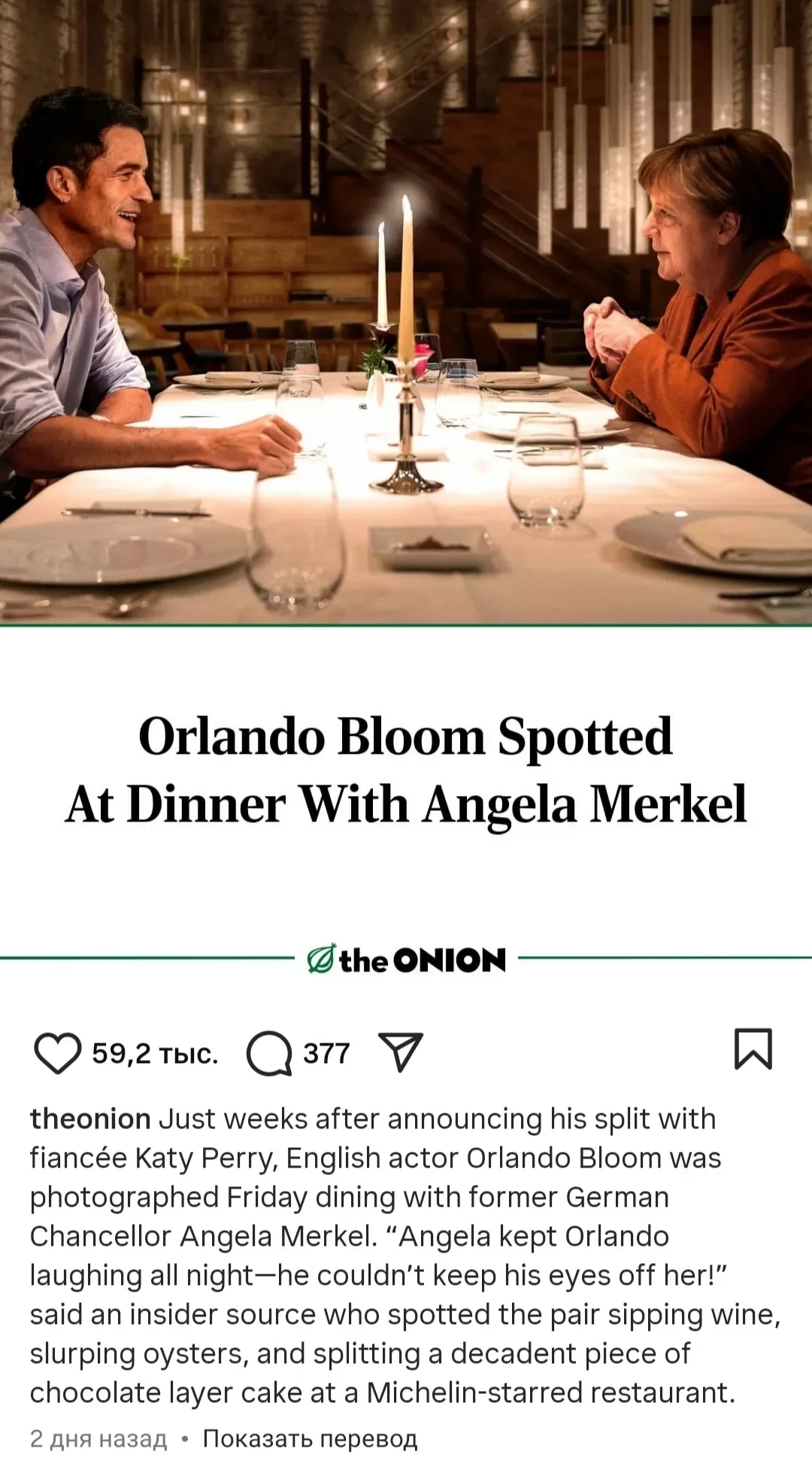812x1473 pixels.
Task: Open comments on the Onion post
Action: click(x=269, y=1053)
